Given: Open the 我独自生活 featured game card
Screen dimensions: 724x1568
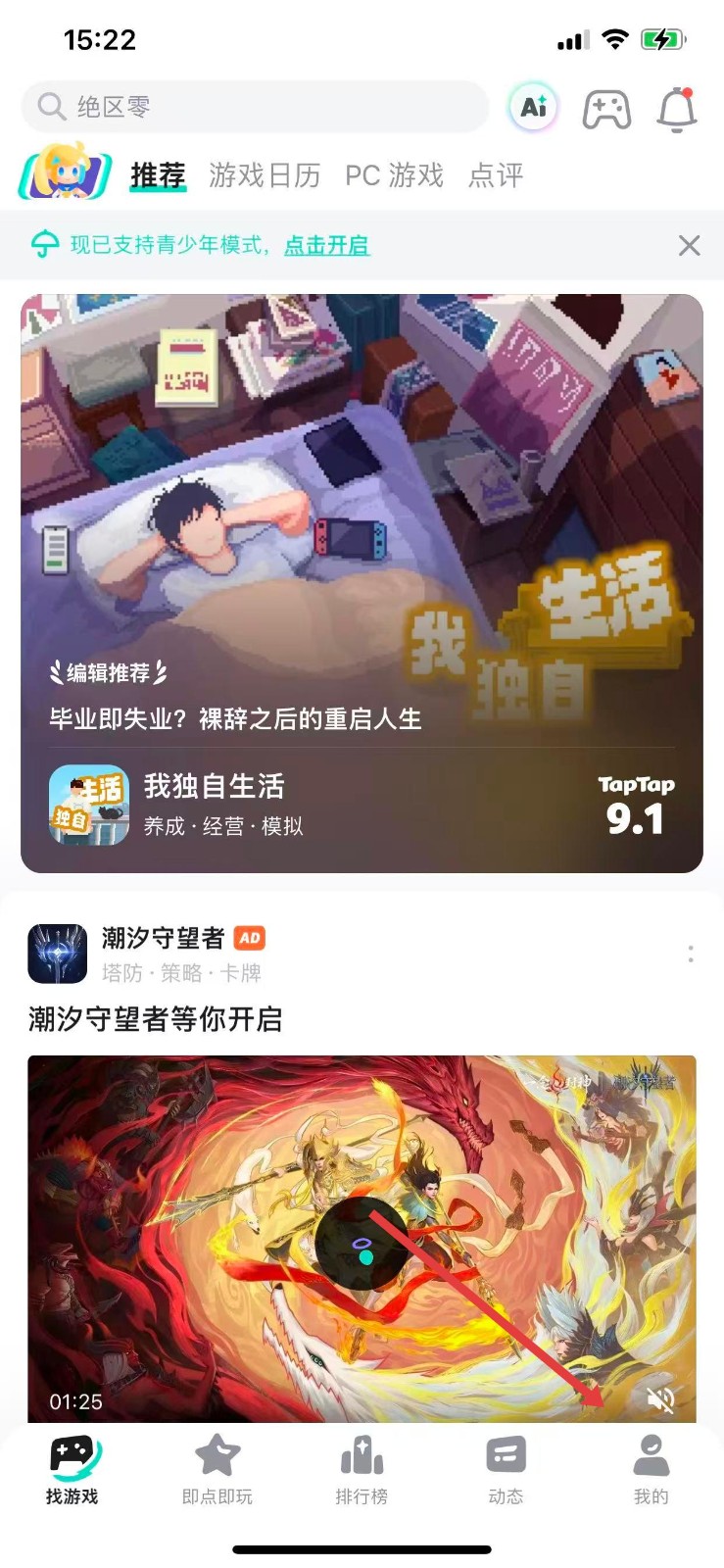Looking at the screenshot, I should (x=362, y=583).
